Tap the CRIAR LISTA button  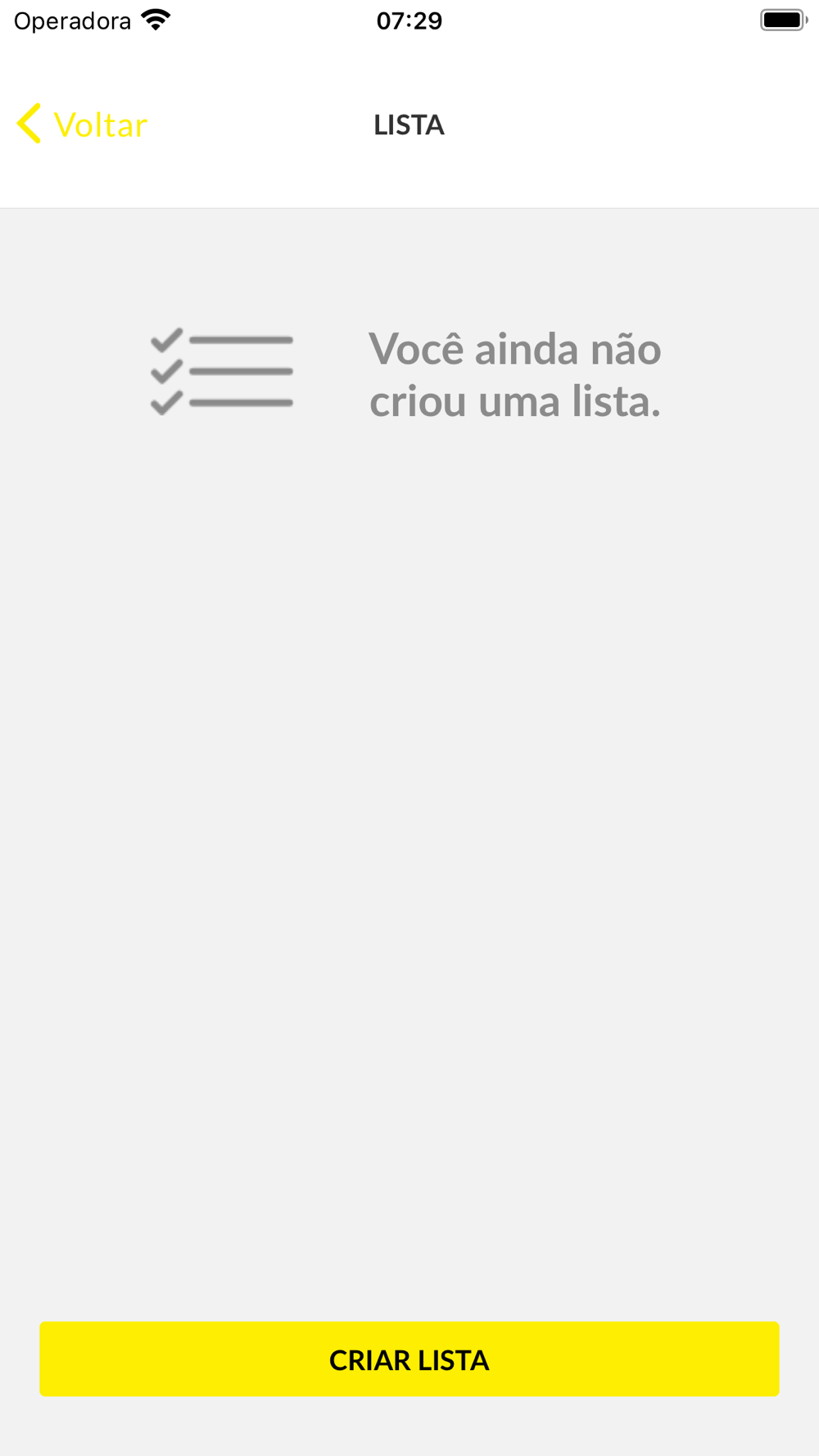(409, 1359)
